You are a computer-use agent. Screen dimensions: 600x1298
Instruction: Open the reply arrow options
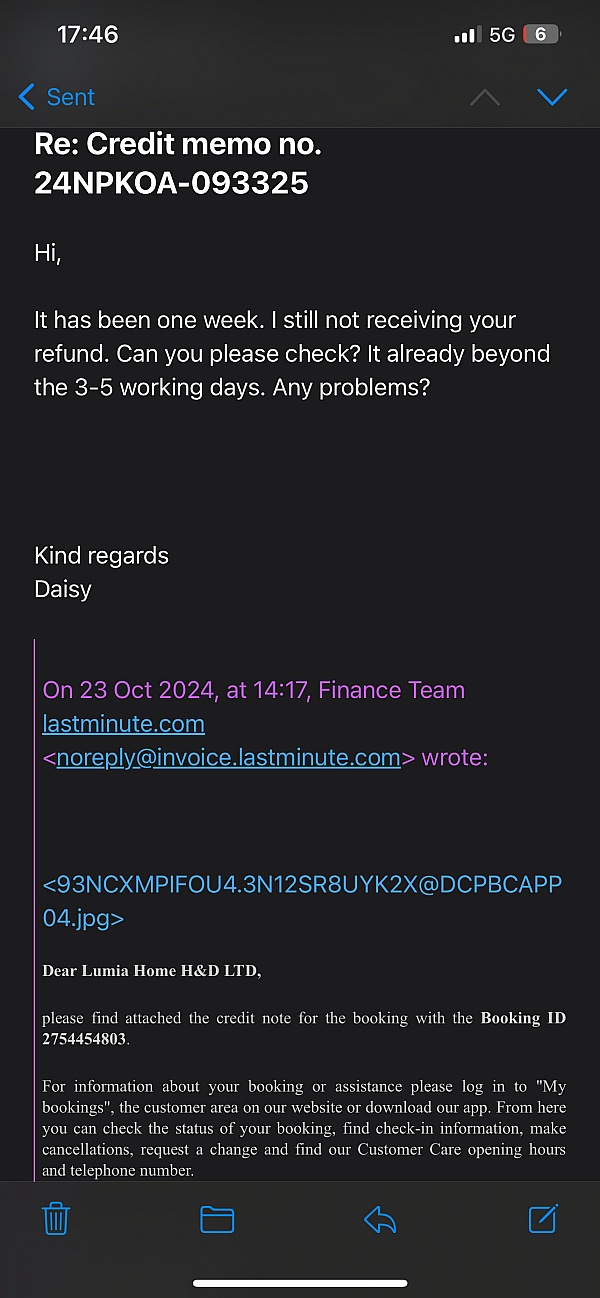pos(380,1219)
